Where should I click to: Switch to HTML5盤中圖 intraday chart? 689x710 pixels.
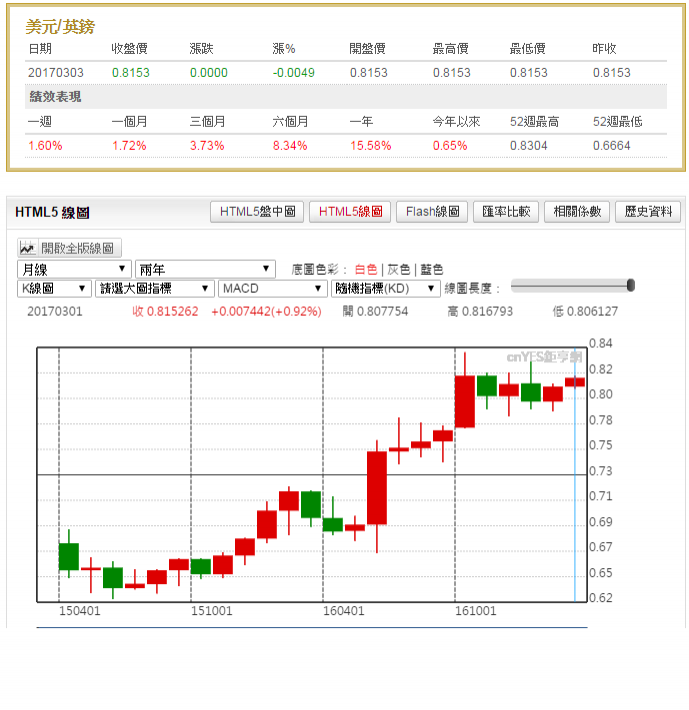coord(257,212)
